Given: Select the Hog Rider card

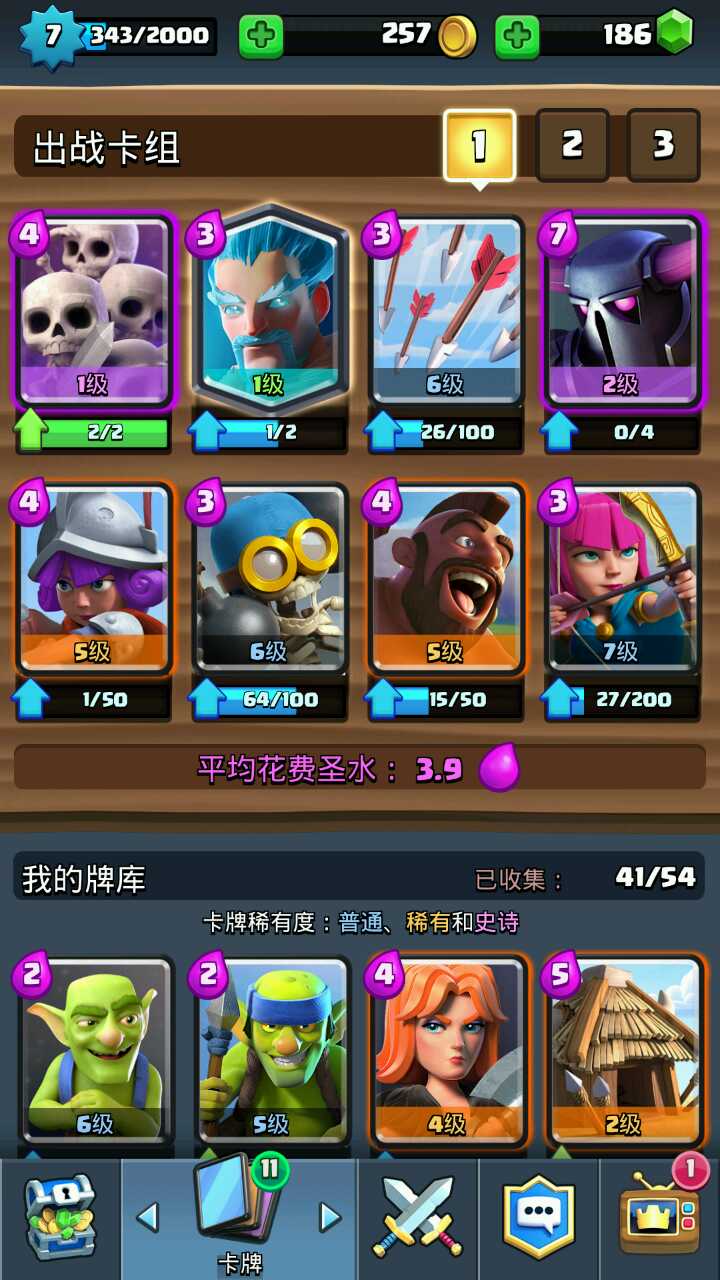Looking at the screenshot, I should tap(446, 578).
